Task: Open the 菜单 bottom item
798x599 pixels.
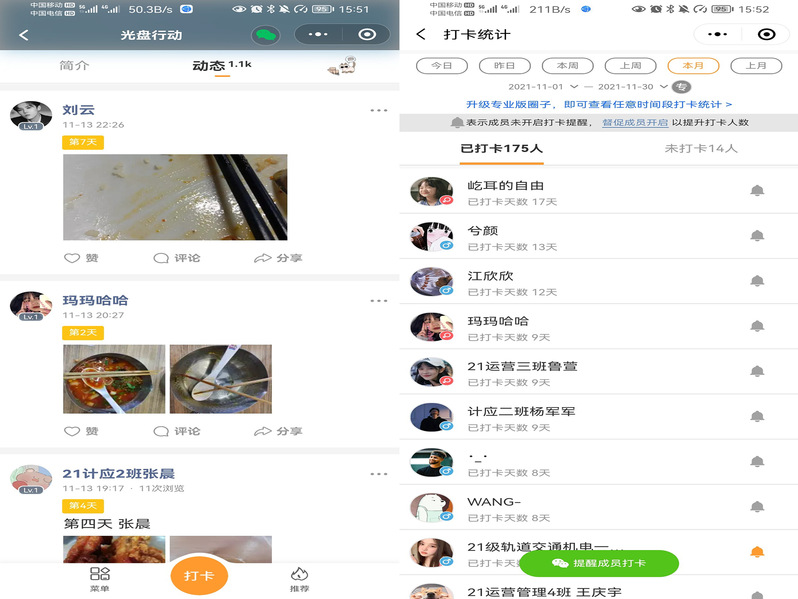Action: pos(99,579)
